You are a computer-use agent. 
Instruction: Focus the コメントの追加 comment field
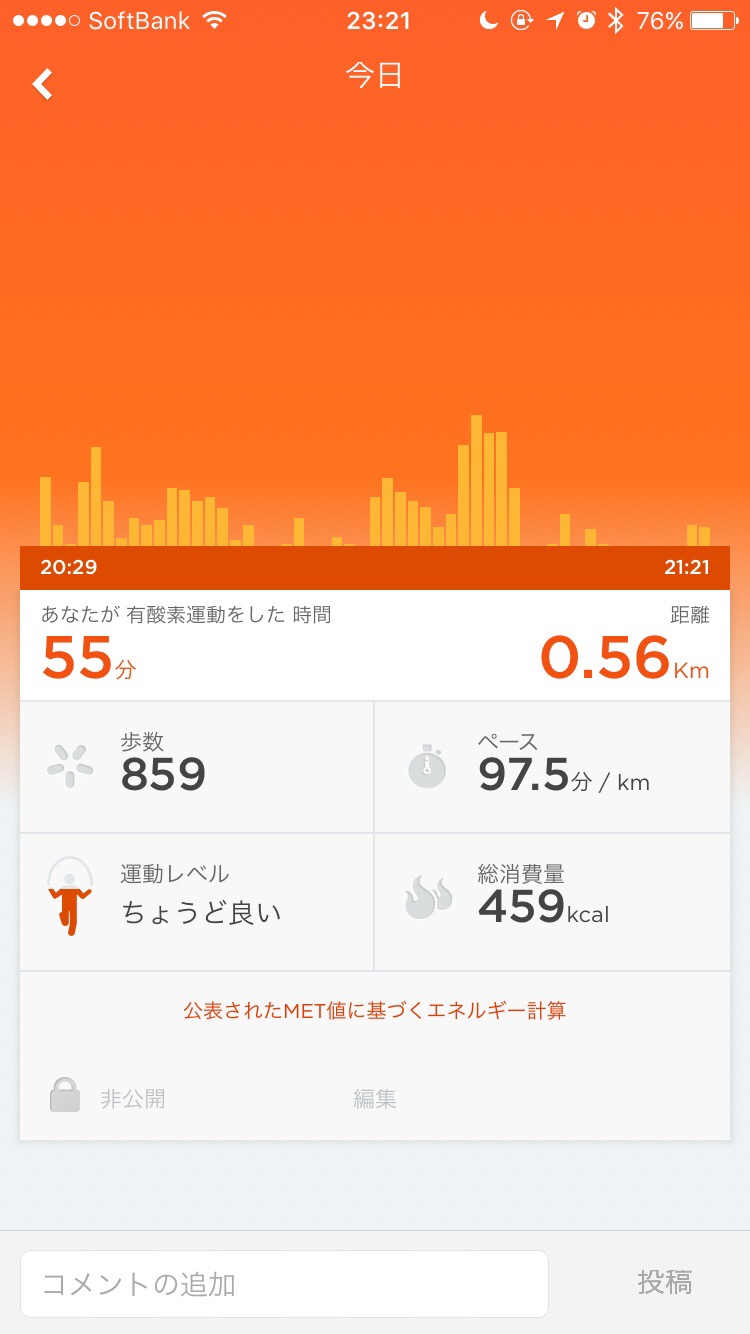point(284,1284)
